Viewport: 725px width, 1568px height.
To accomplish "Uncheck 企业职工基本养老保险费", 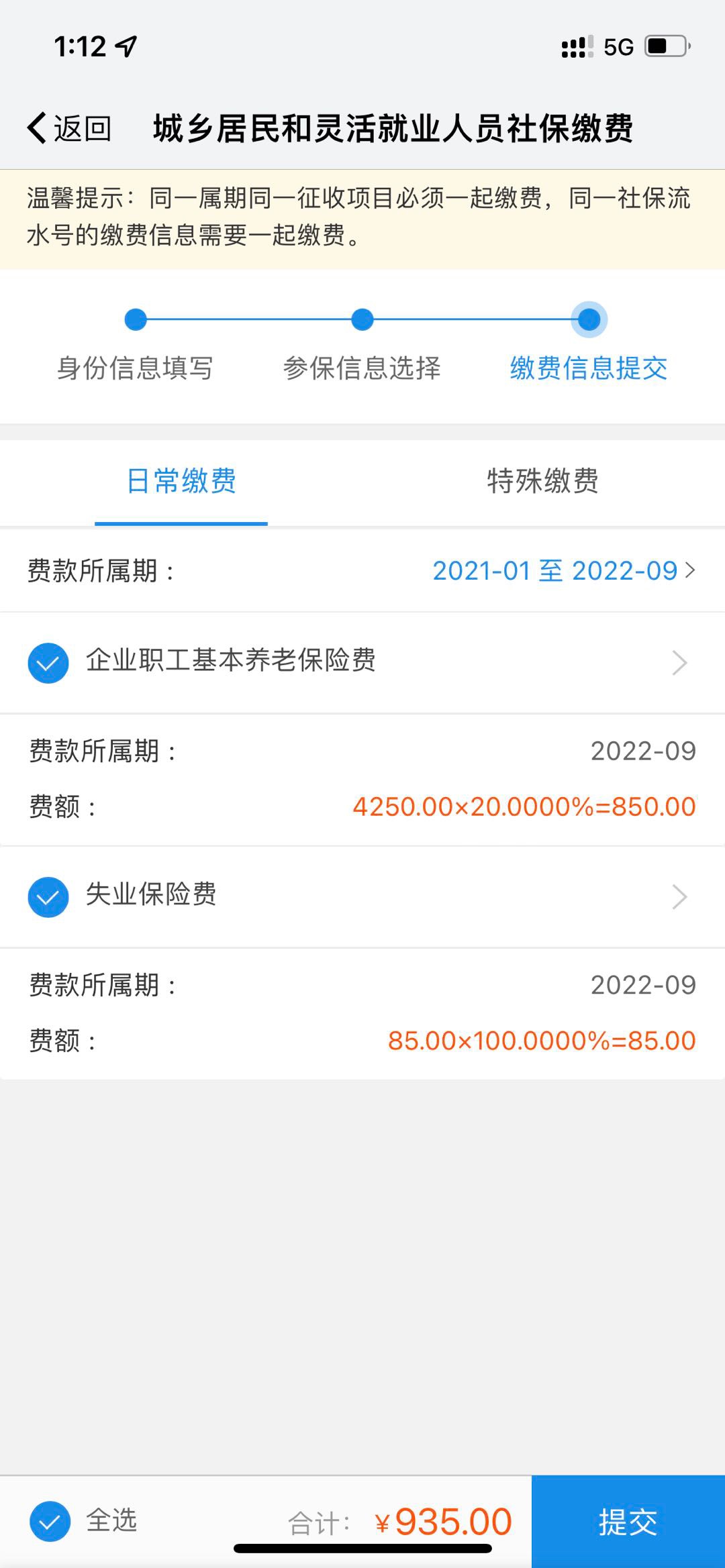I will (48, 663).
